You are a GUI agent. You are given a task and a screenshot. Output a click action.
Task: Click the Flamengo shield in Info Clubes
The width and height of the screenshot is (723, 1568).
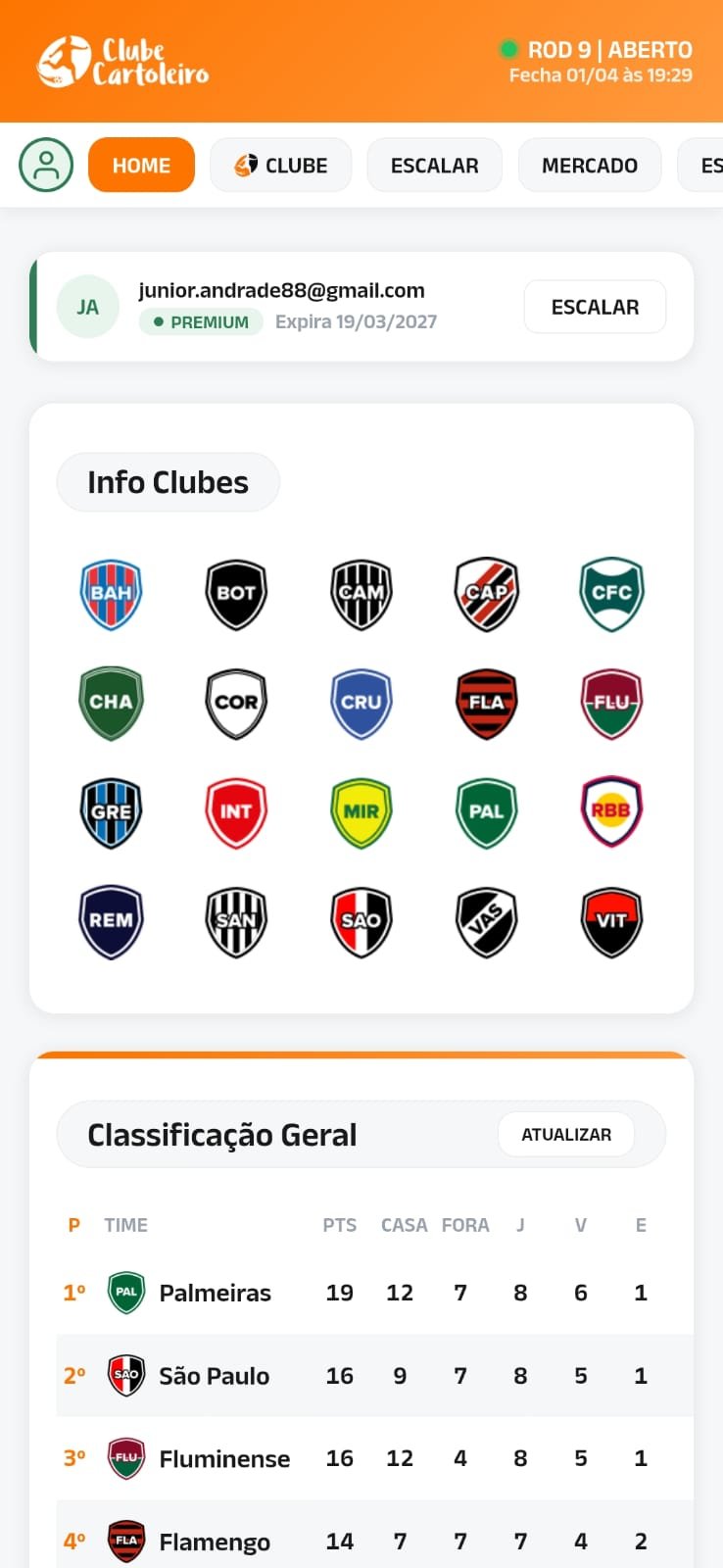486,703
